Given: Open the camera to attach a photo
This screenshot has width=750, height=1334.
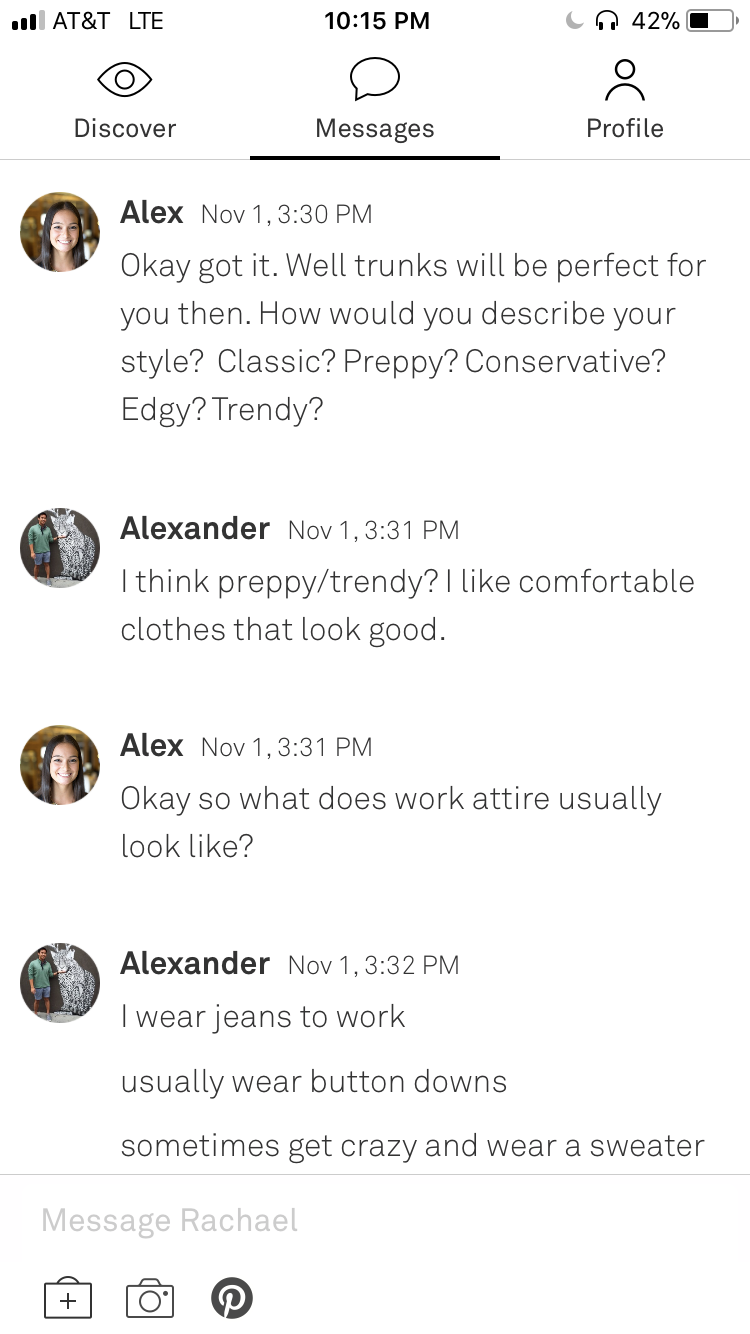Looking at the screenshot, I should [150, 1298].
